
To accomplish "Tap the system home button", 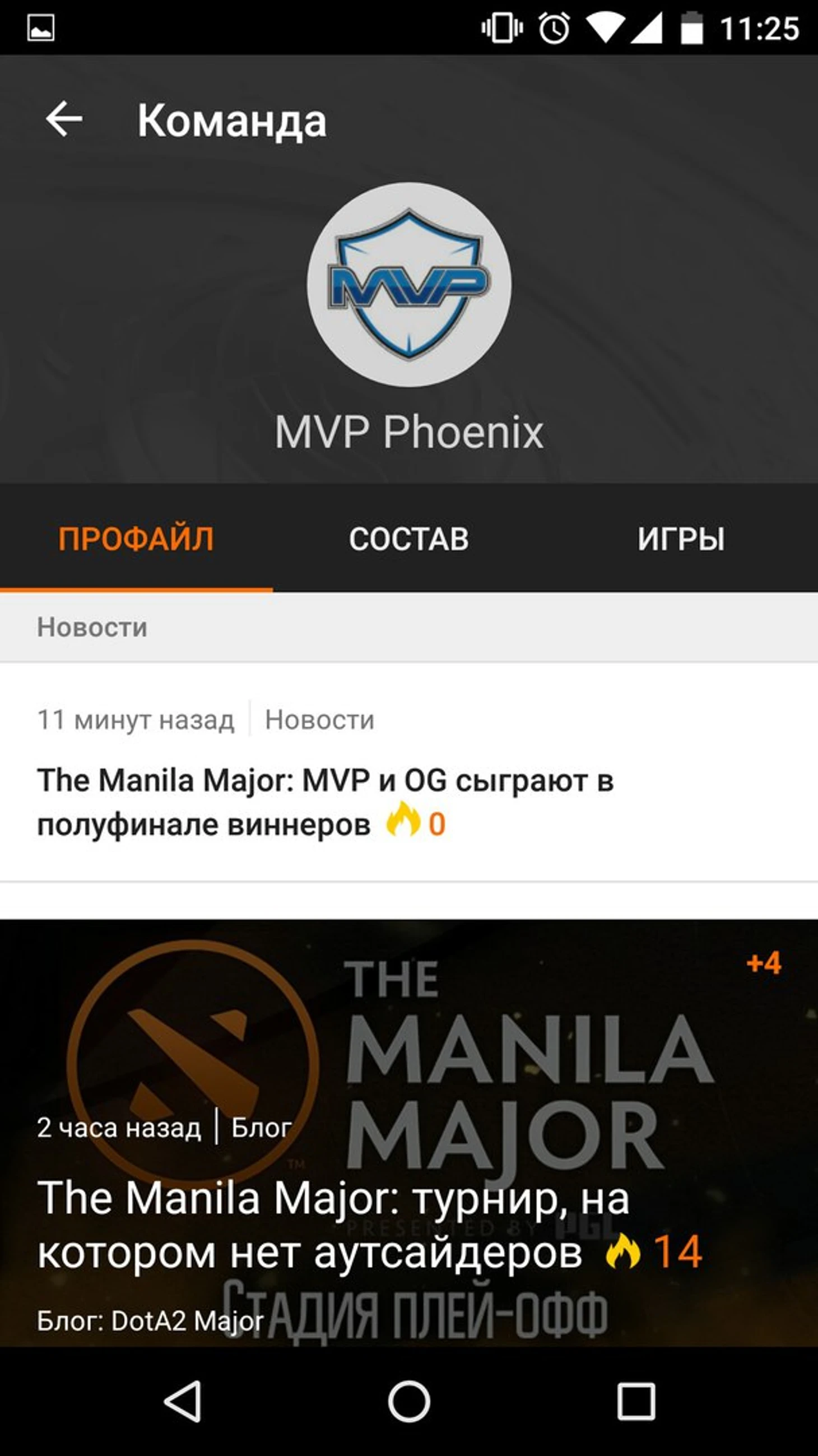I will point(409,1401).
